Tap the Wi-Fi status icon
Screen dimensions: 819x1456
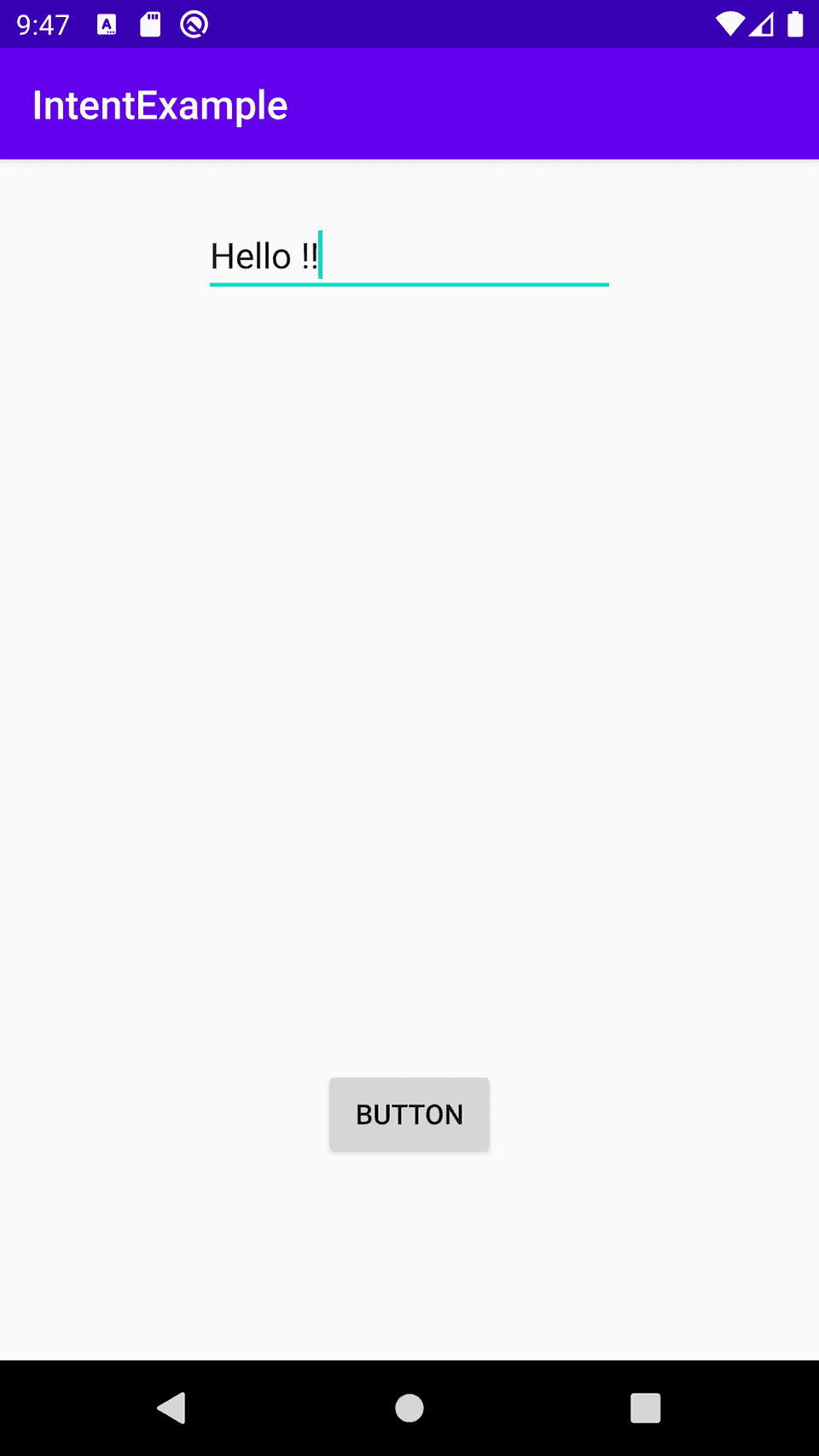tap(729, 24)
